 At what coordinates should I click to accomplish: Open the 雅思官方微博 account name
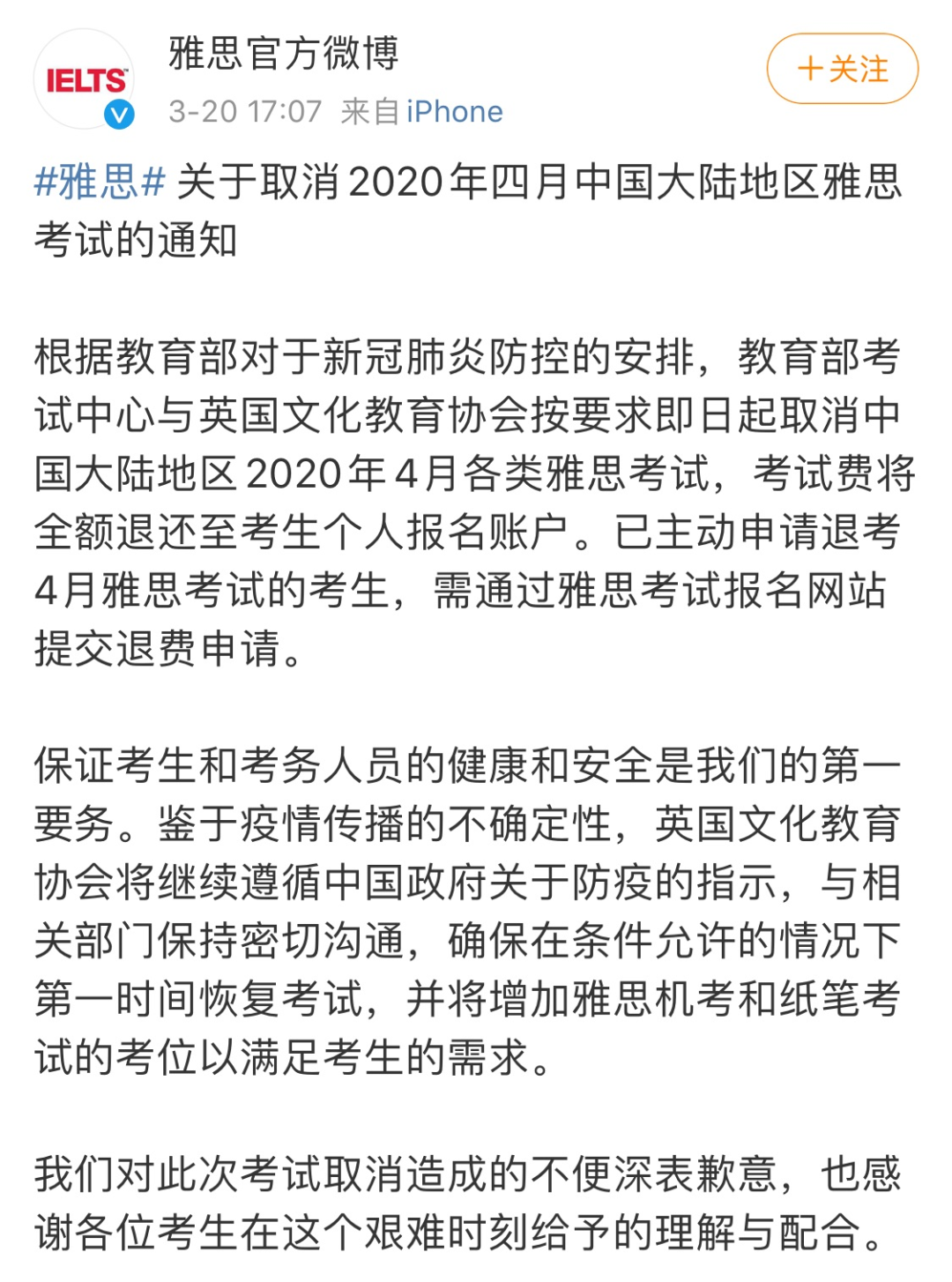[x=284, y=53]
